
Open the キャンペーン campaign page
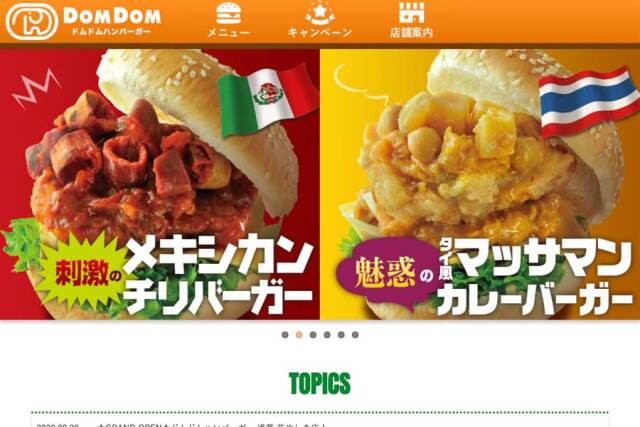tap(320, 20)
